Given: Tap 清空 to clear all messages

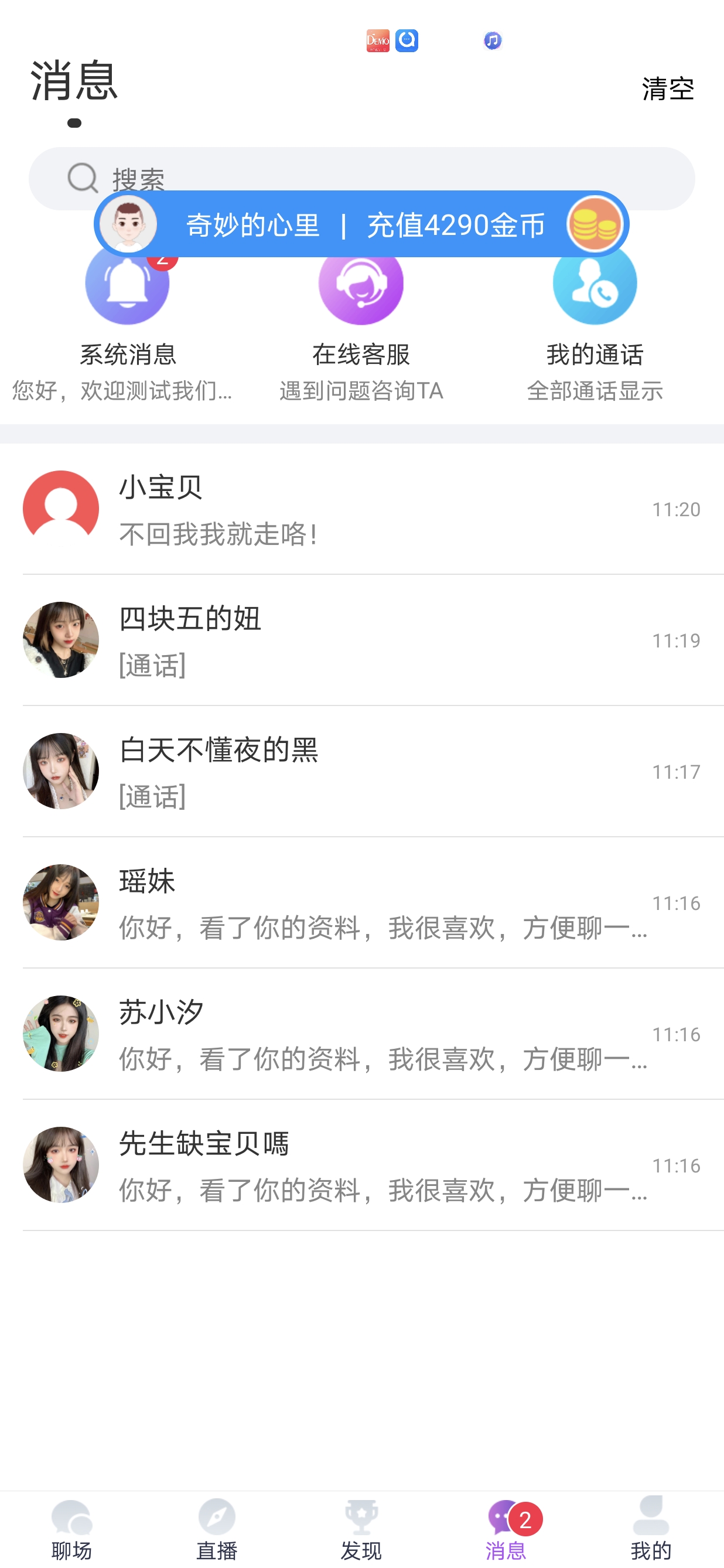Looking at the screenshot, I should [667, 89].
